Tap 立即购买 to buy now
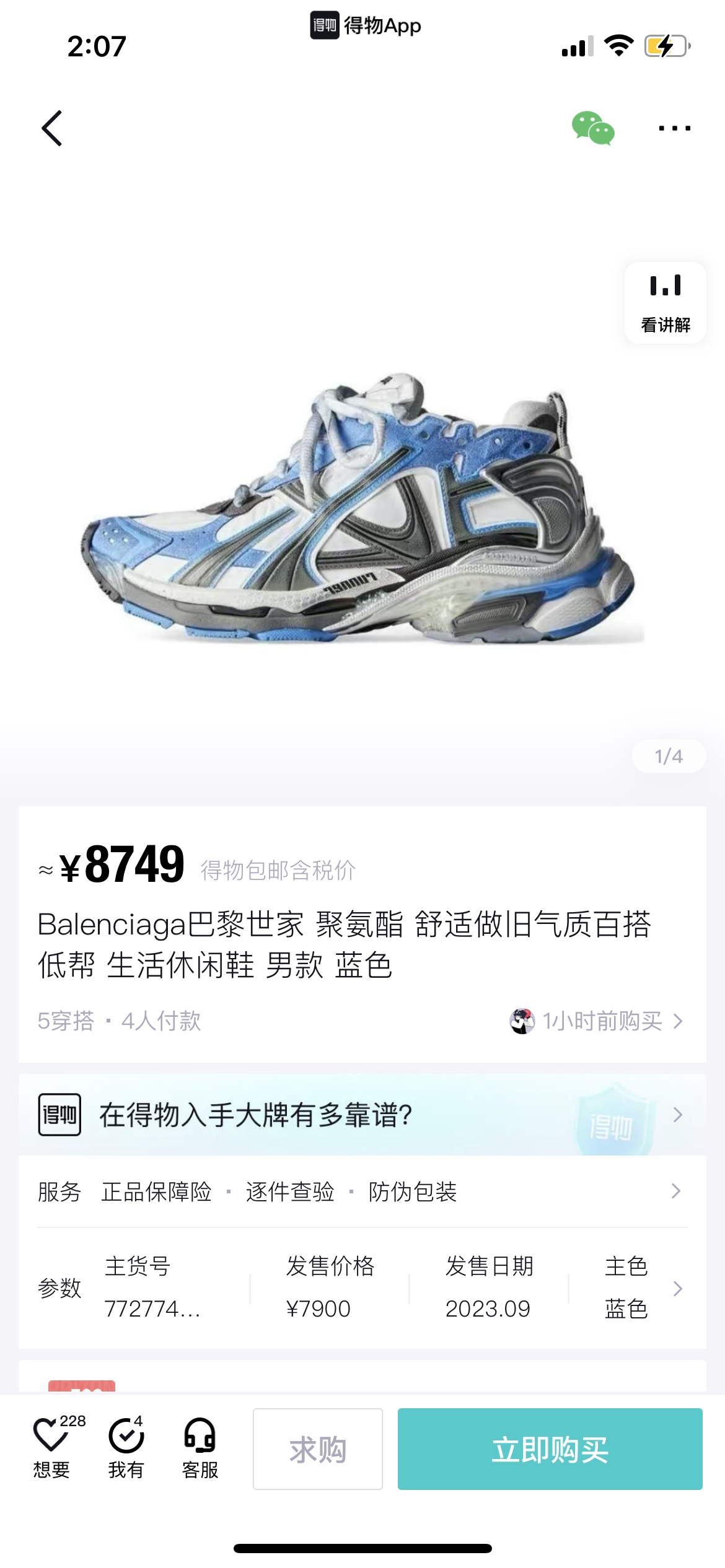This screenshot has height=1568, width=725. pos(550,1449)
